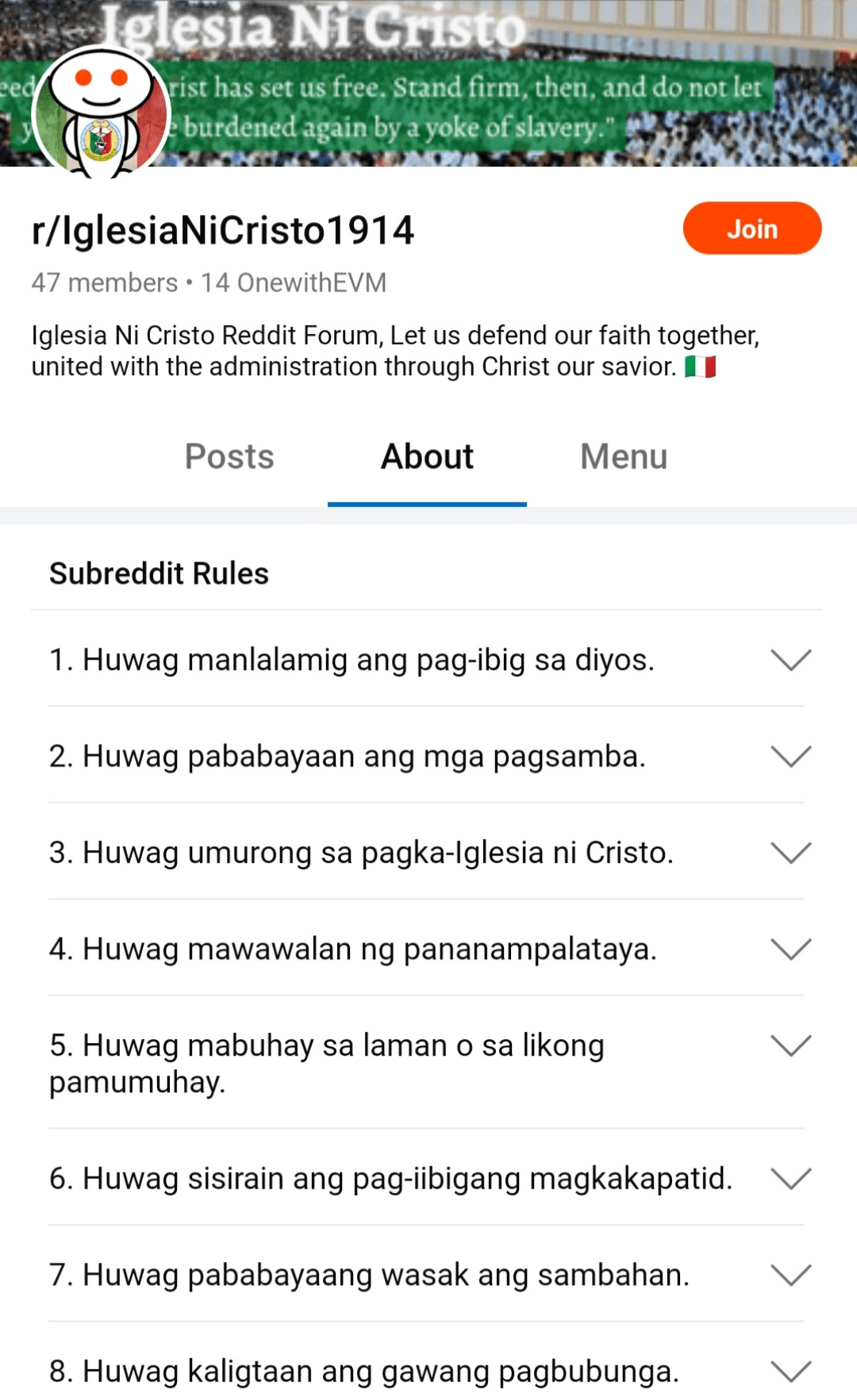The image size is (857, 1400).
Task: Expand rule 7 about wasak ang sambahan
Action: coord(790,1275)
